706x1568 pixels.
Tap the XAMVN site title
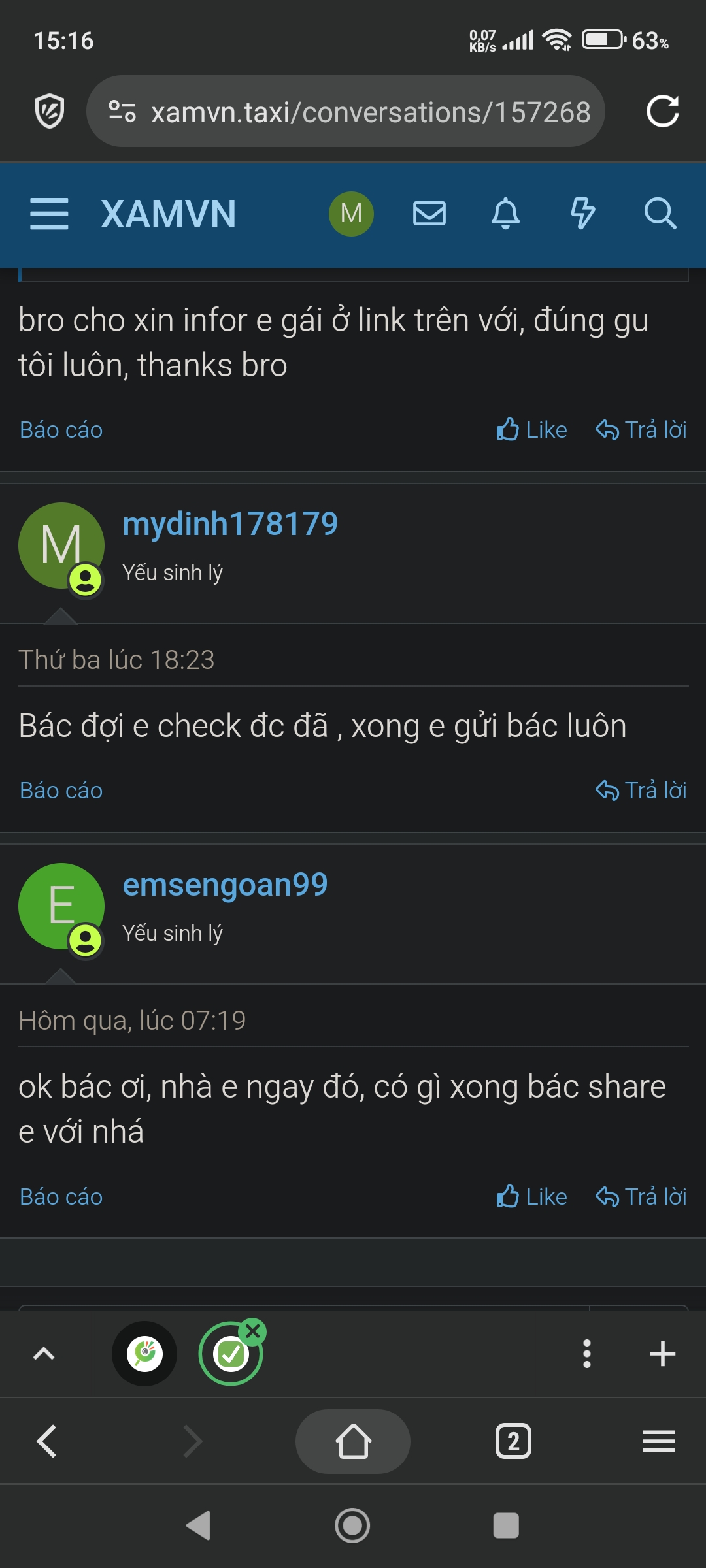(x=168, y=214)
